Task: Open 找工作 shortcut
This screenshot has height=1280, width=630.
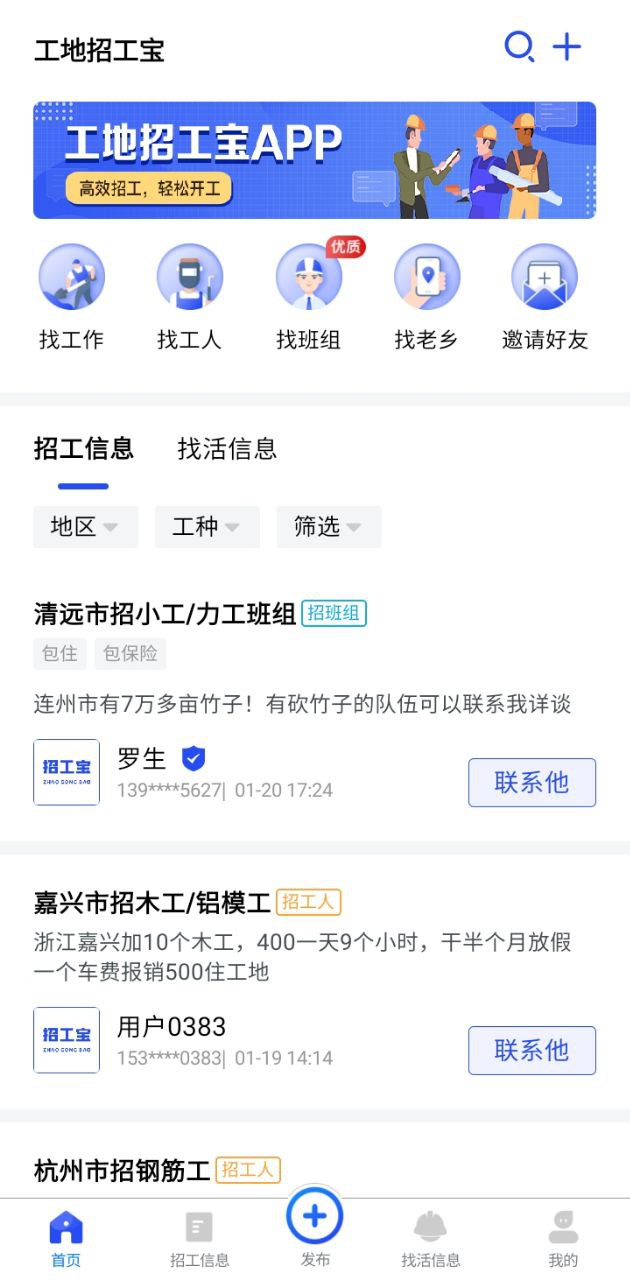Action: [71, 278]
